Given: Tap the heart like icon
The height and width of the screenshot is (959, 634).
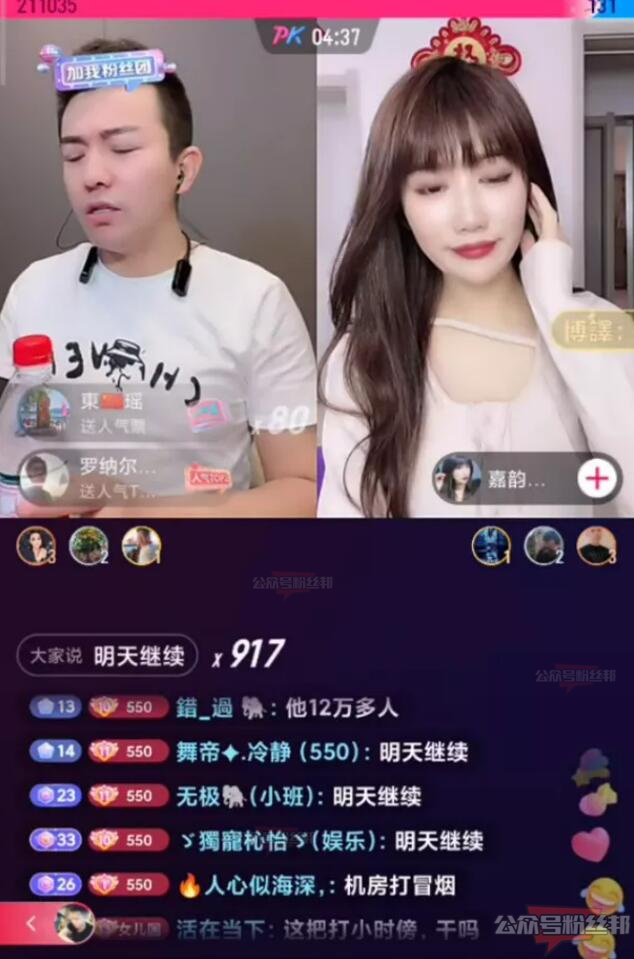Looking at the screenshot, I should tap(590, 845).
